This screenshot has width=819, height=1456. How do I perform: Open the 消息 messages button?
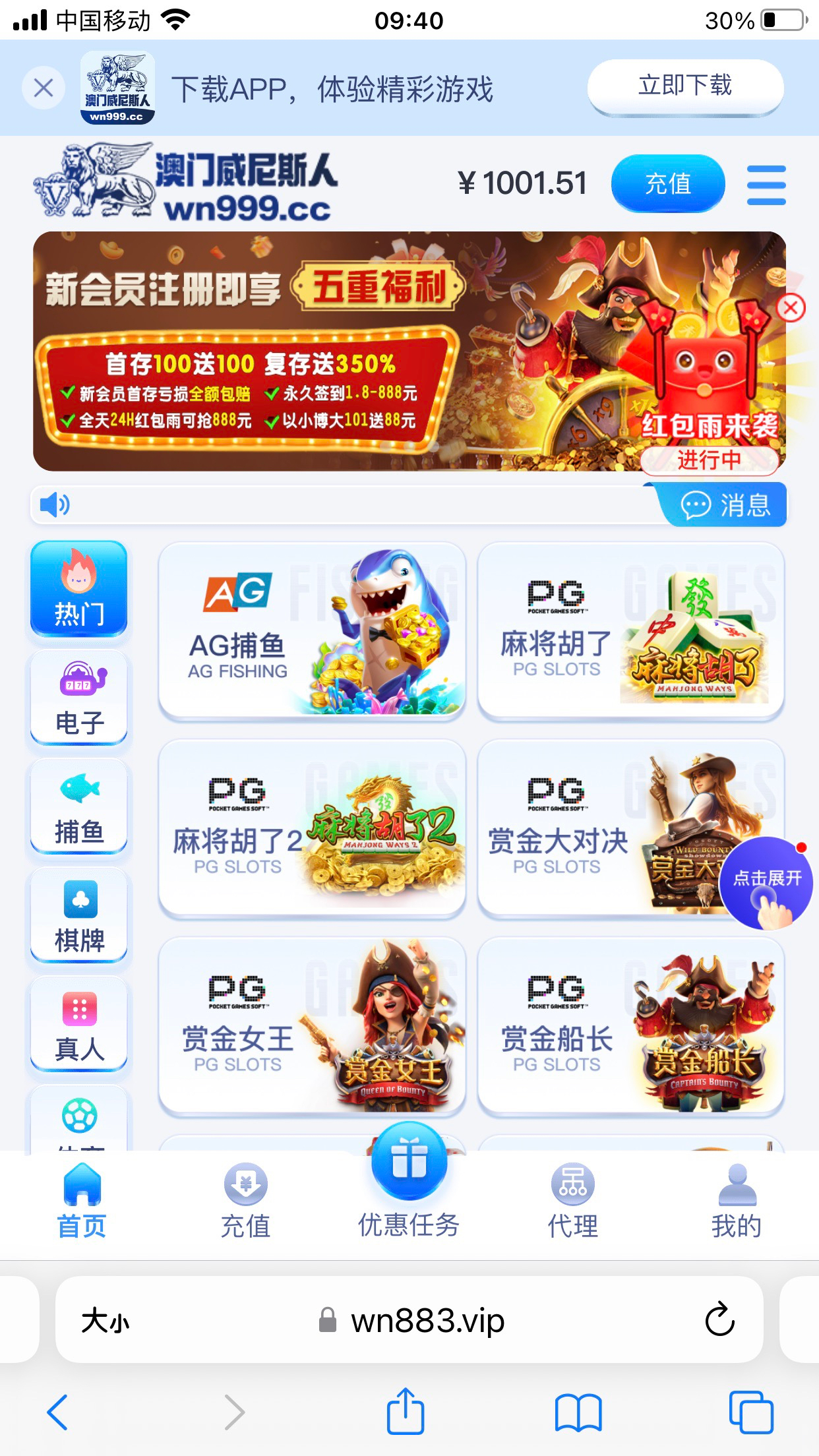(725, 505)
